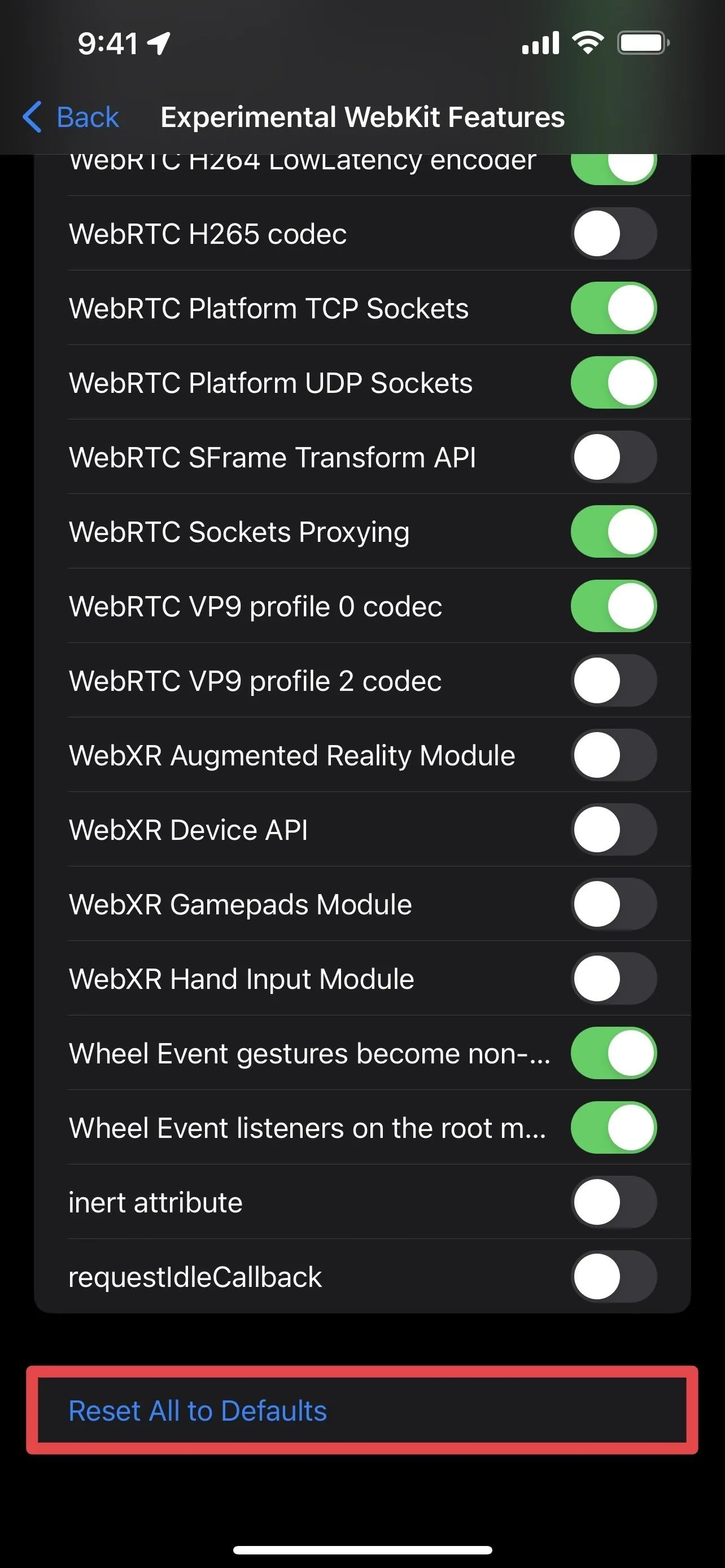Enable the WebXR Device API switch
The width and height of the screenshot is (725, 1568).
[614, 830]
